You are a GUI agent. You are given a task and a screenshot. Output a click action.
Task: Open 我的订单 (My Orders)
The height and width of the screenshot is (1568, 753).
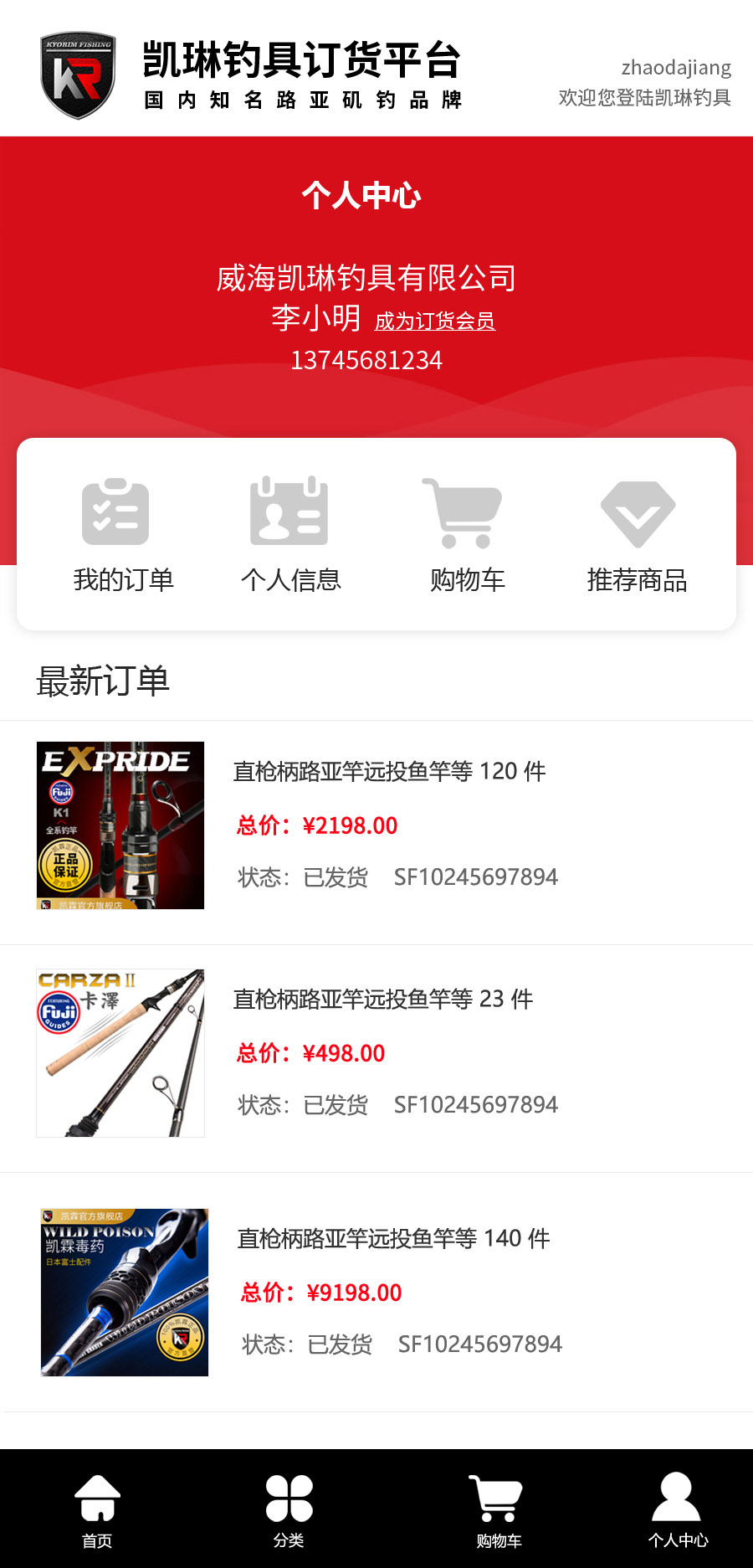(x=122, y=534)
